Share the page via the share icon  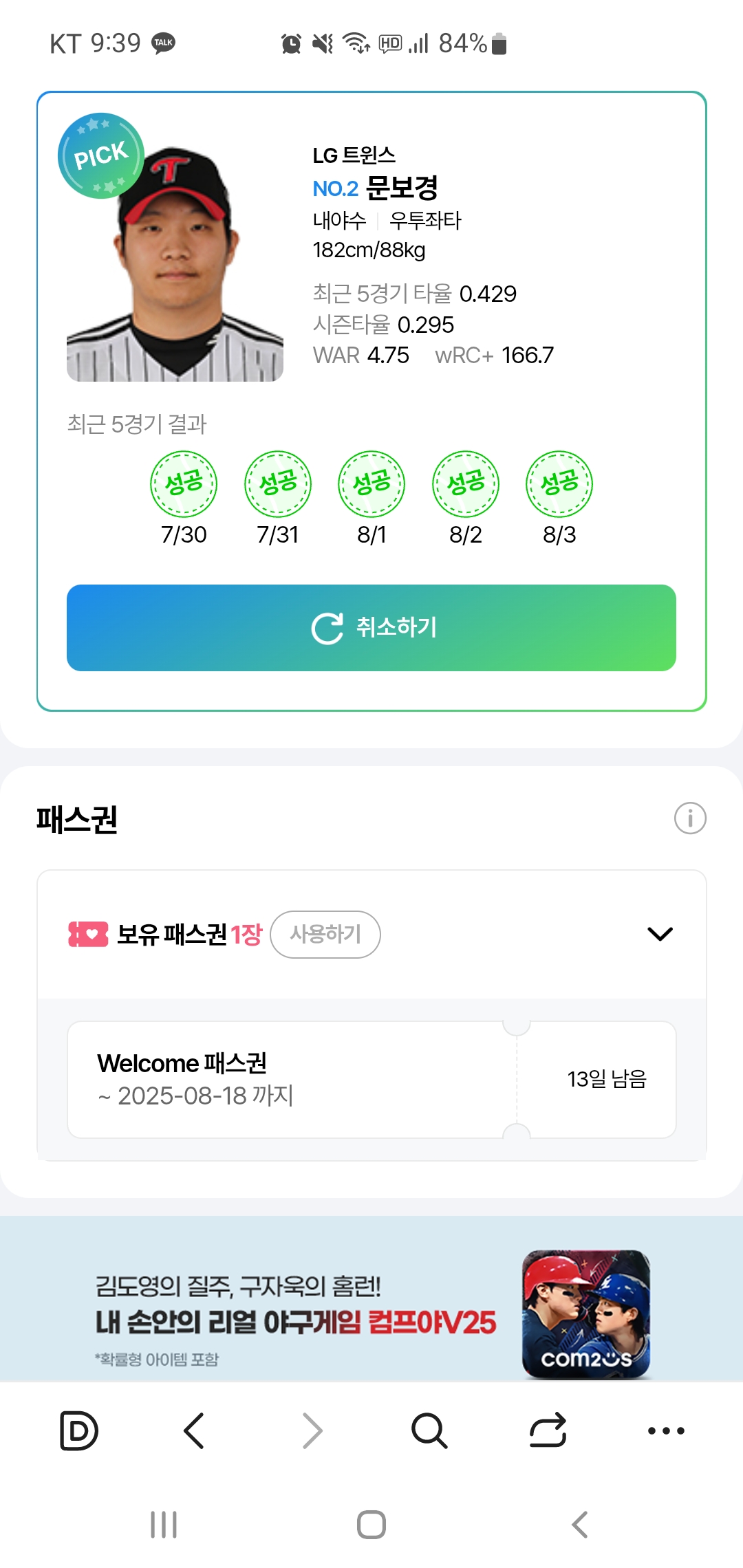[x=548, y=1430]
